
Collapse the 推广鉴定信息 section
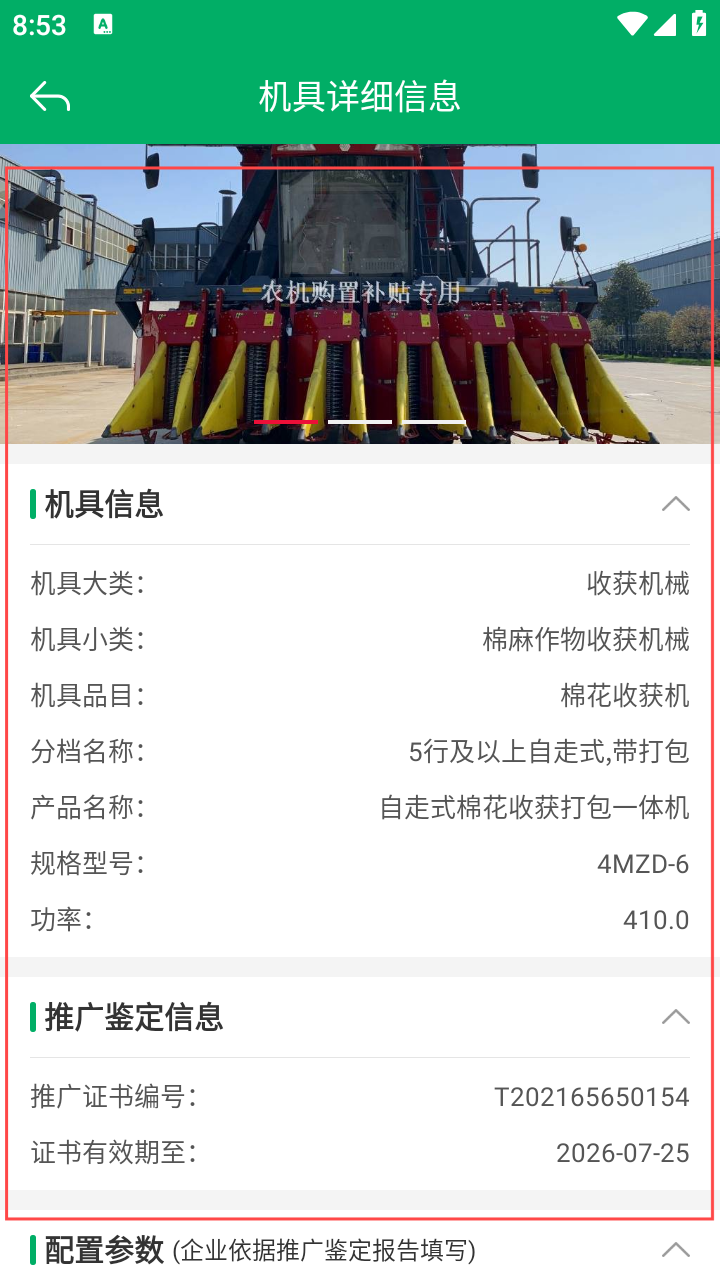[675, 1017]
